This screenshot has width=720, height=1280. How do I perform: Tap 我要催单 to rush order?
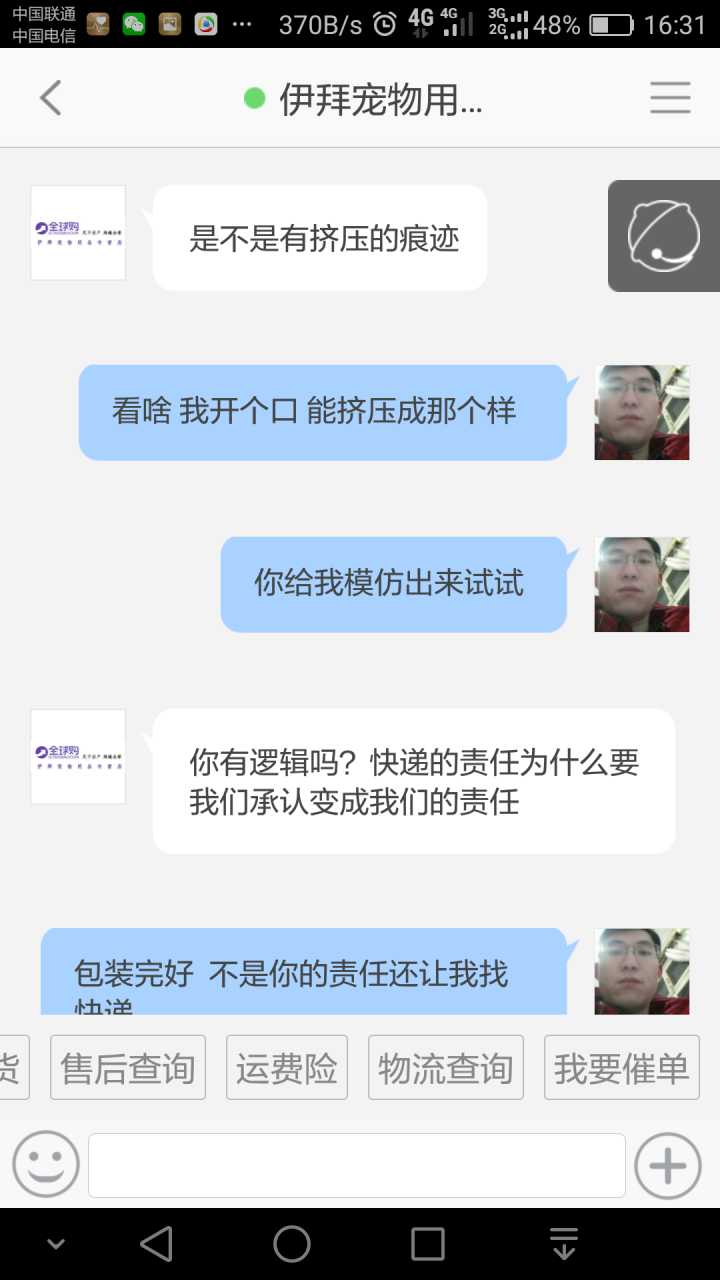[x=621, y=1068]
